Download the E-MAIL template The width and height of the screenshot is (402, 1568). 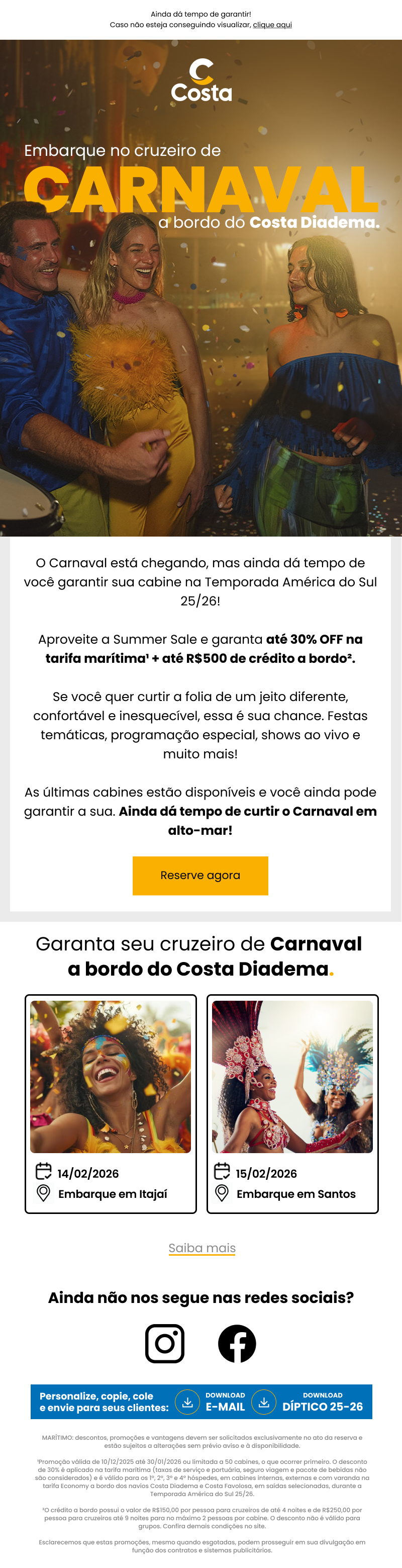coord(211,1402)
